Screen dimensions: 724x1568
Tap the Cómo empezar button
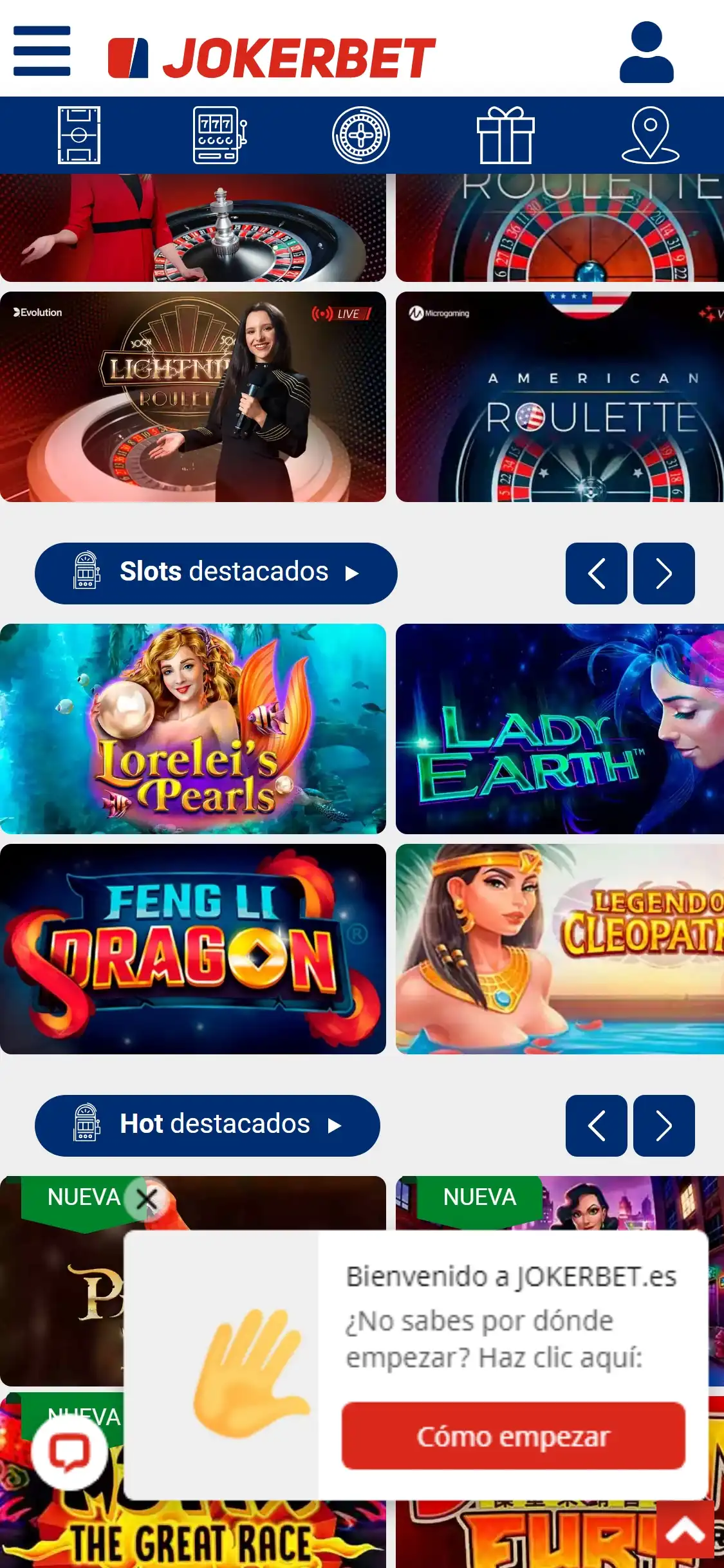513,1436
